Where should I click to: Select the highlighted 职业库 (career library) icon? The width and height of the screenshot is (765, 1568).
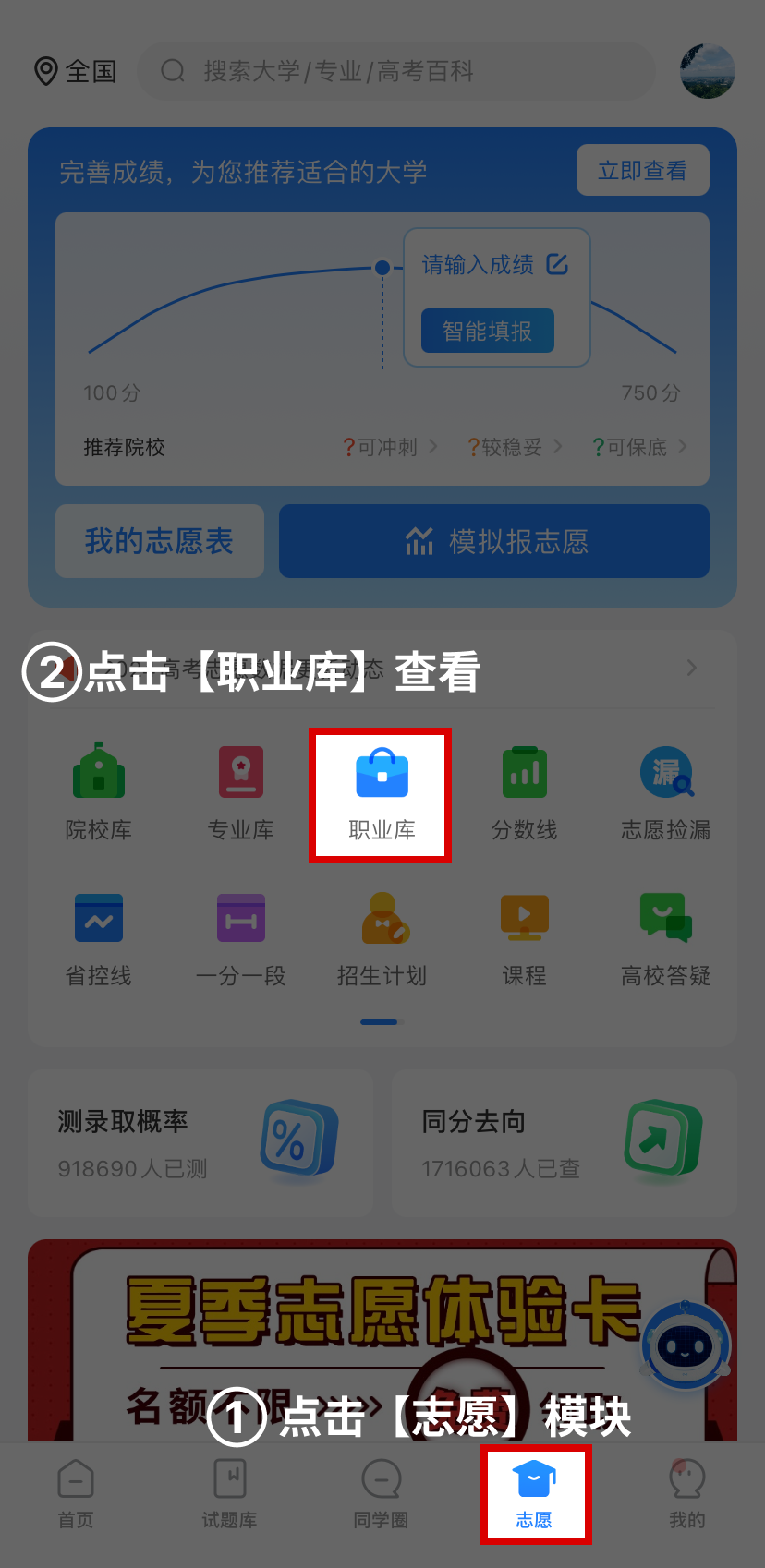pyautogui.click(x=381, y=790)
